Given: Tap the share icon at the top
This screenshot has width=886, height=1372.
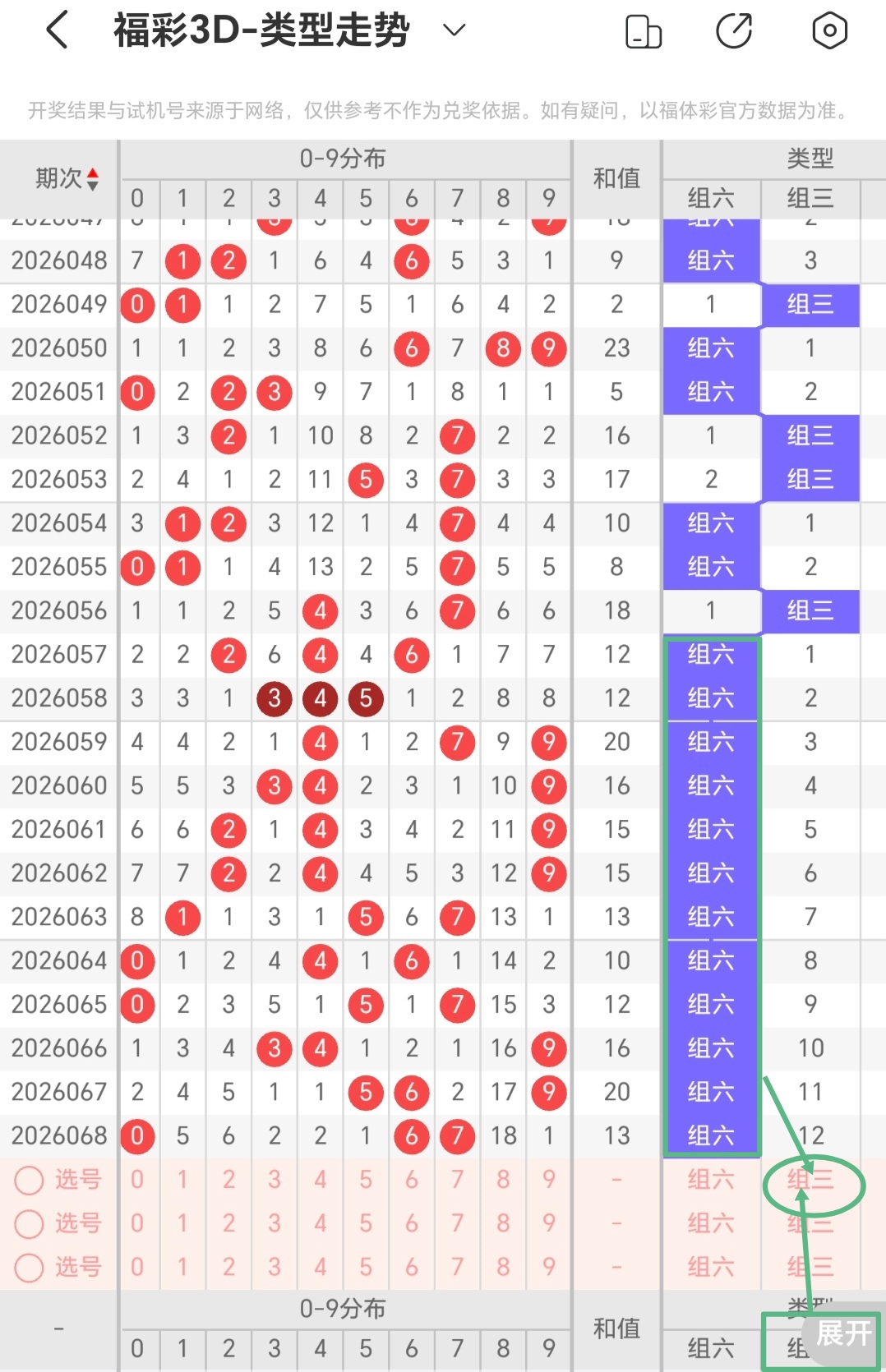Looking at the screenshot, I should [736, 30].
